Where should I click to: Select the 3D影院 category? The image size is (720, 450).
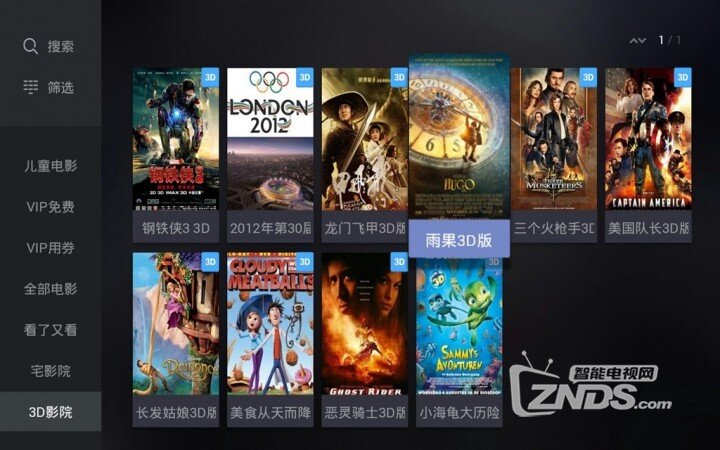click(50, 411)
